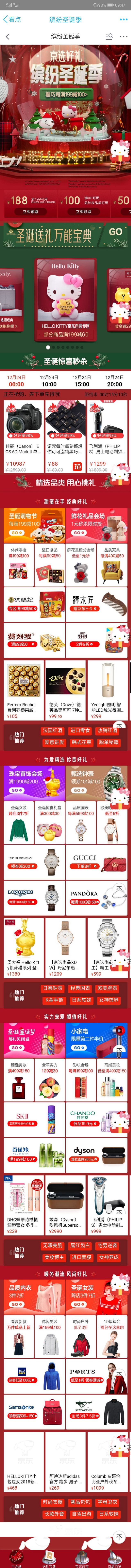Switch to the 10:00 flash sale slot
Viewport: 131px width, 1568px height.
pos(49,381)
